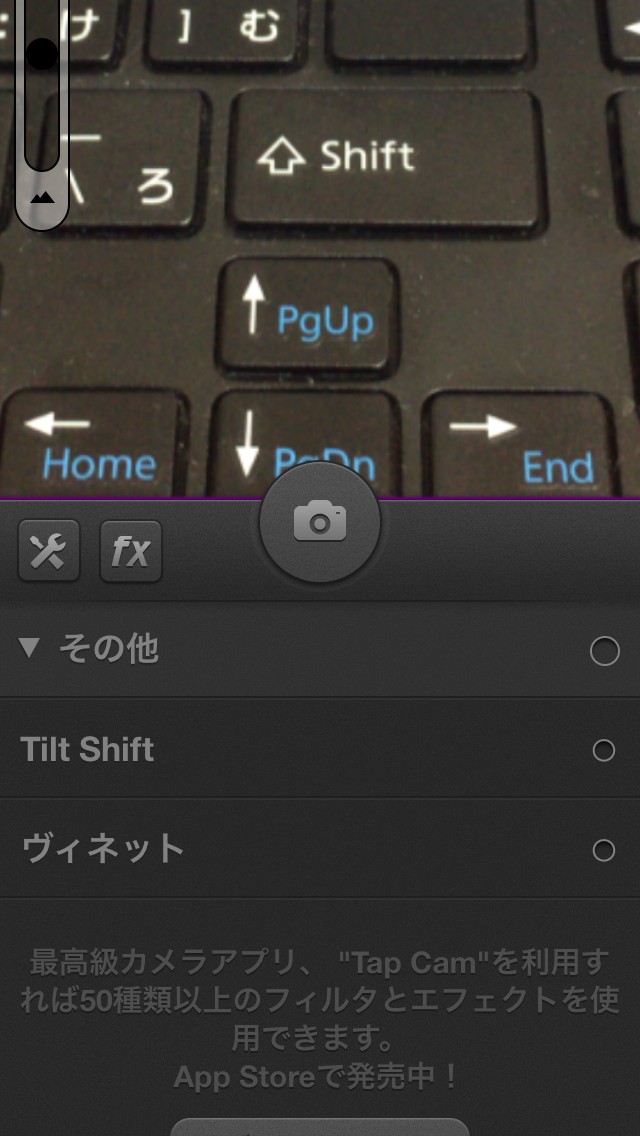Select the ヴィネット effect
This screenshot has width=640, height=1136.
click(x=320, y=848)
